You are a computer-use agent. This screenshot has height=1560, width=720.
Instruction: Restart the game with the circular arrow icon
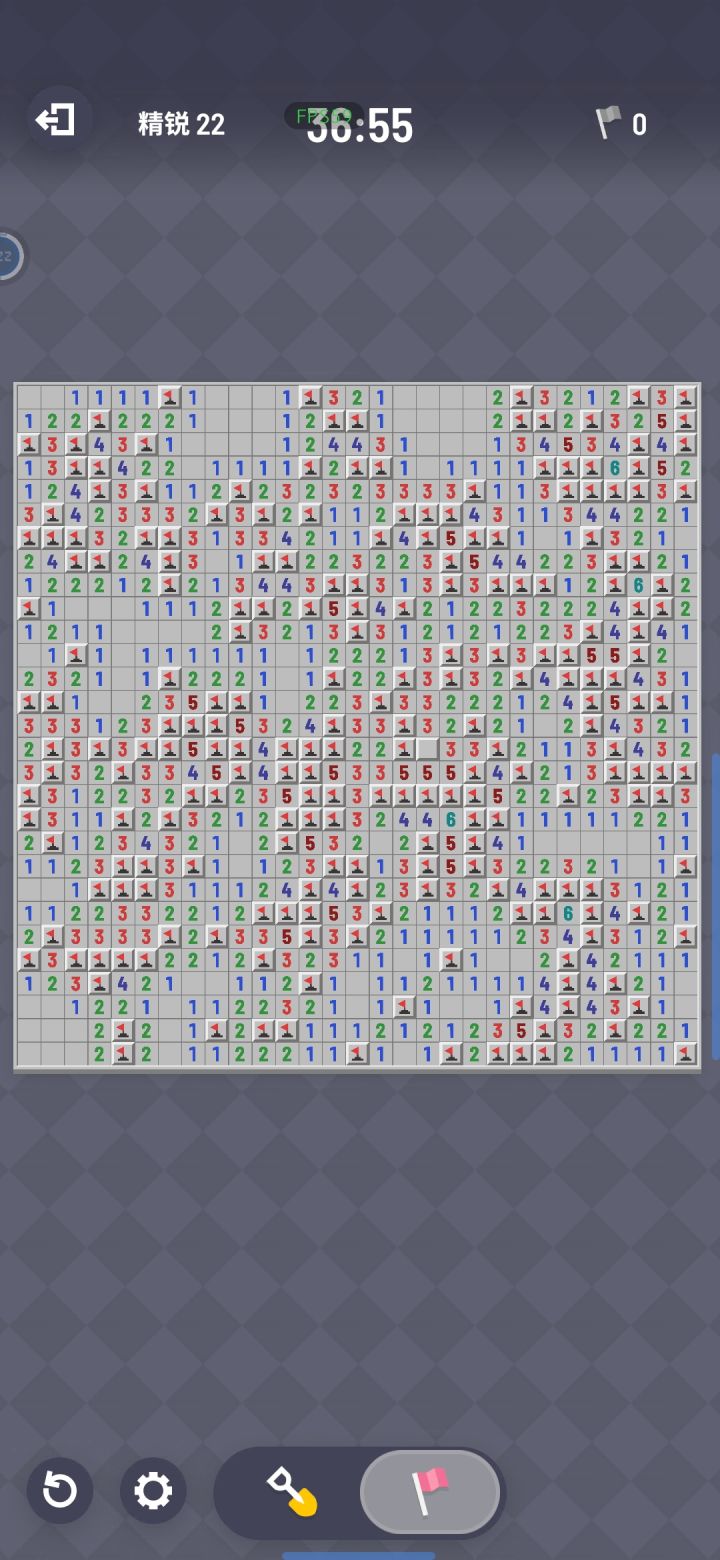(60, 1490)
